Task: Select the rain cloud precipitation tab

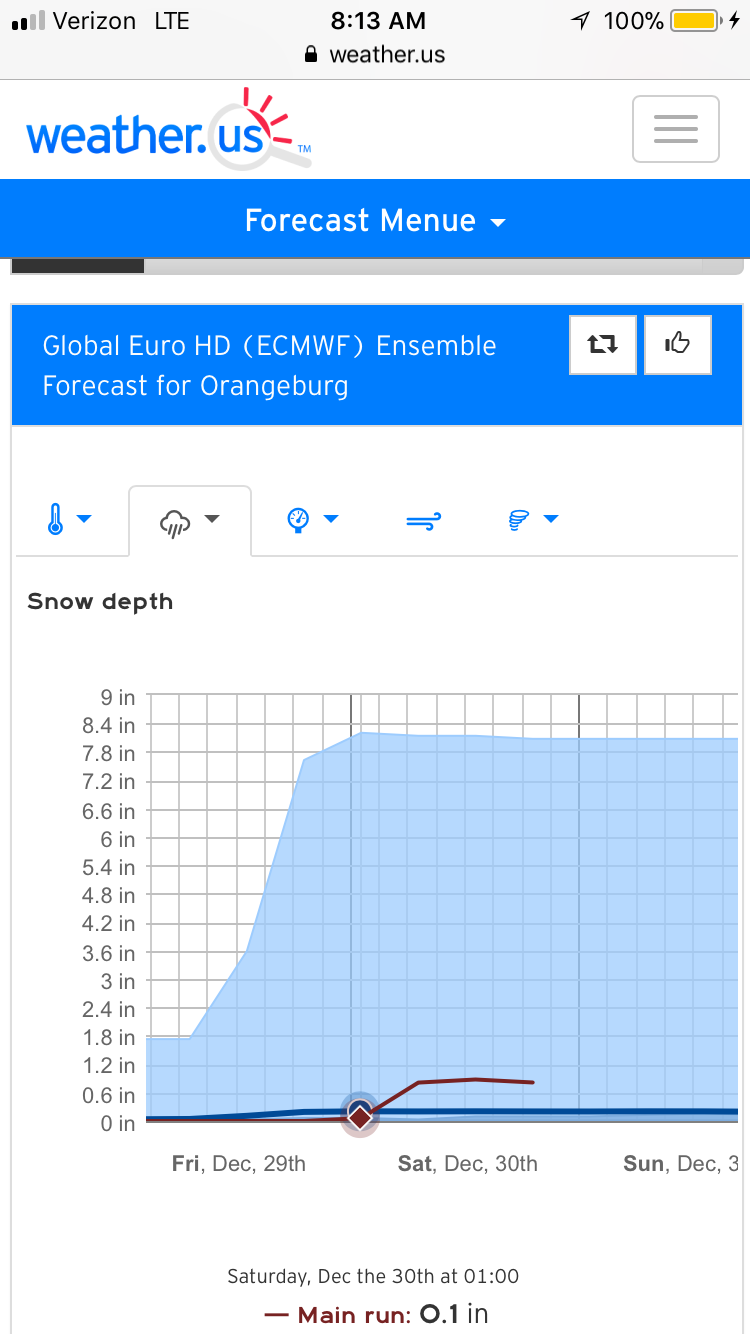Action: pos(190,520)
